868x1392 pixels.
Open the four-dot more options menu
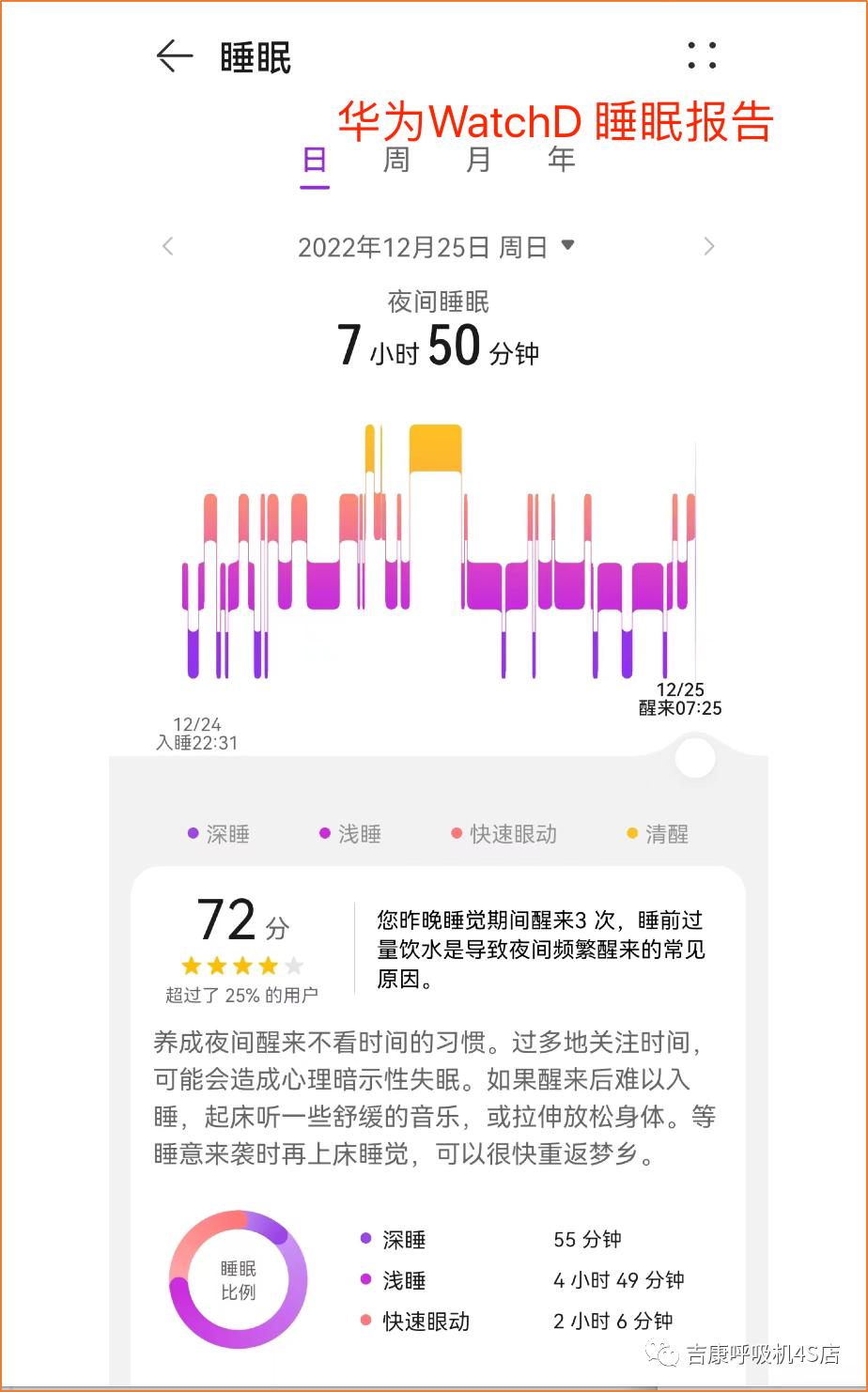pos(702,55)
